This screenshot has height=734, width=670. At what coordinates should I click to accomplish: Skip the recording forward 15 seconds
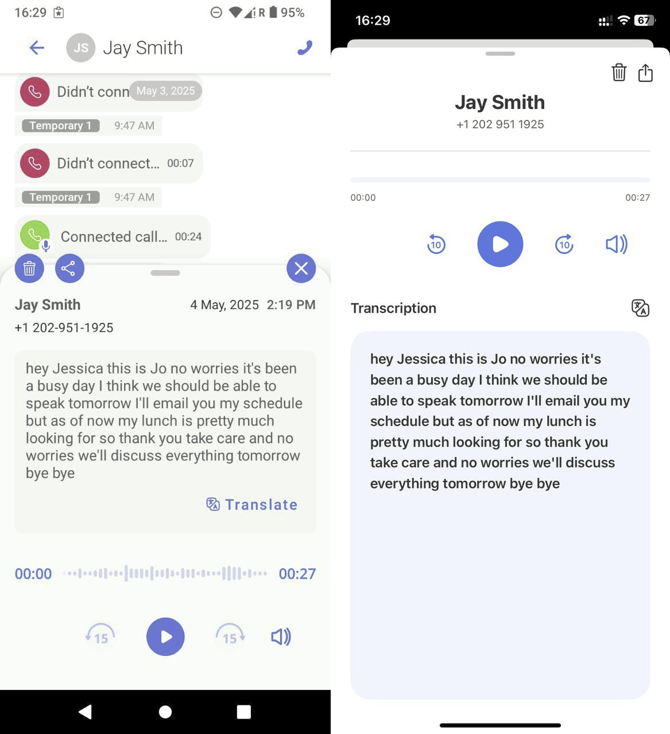230,636
